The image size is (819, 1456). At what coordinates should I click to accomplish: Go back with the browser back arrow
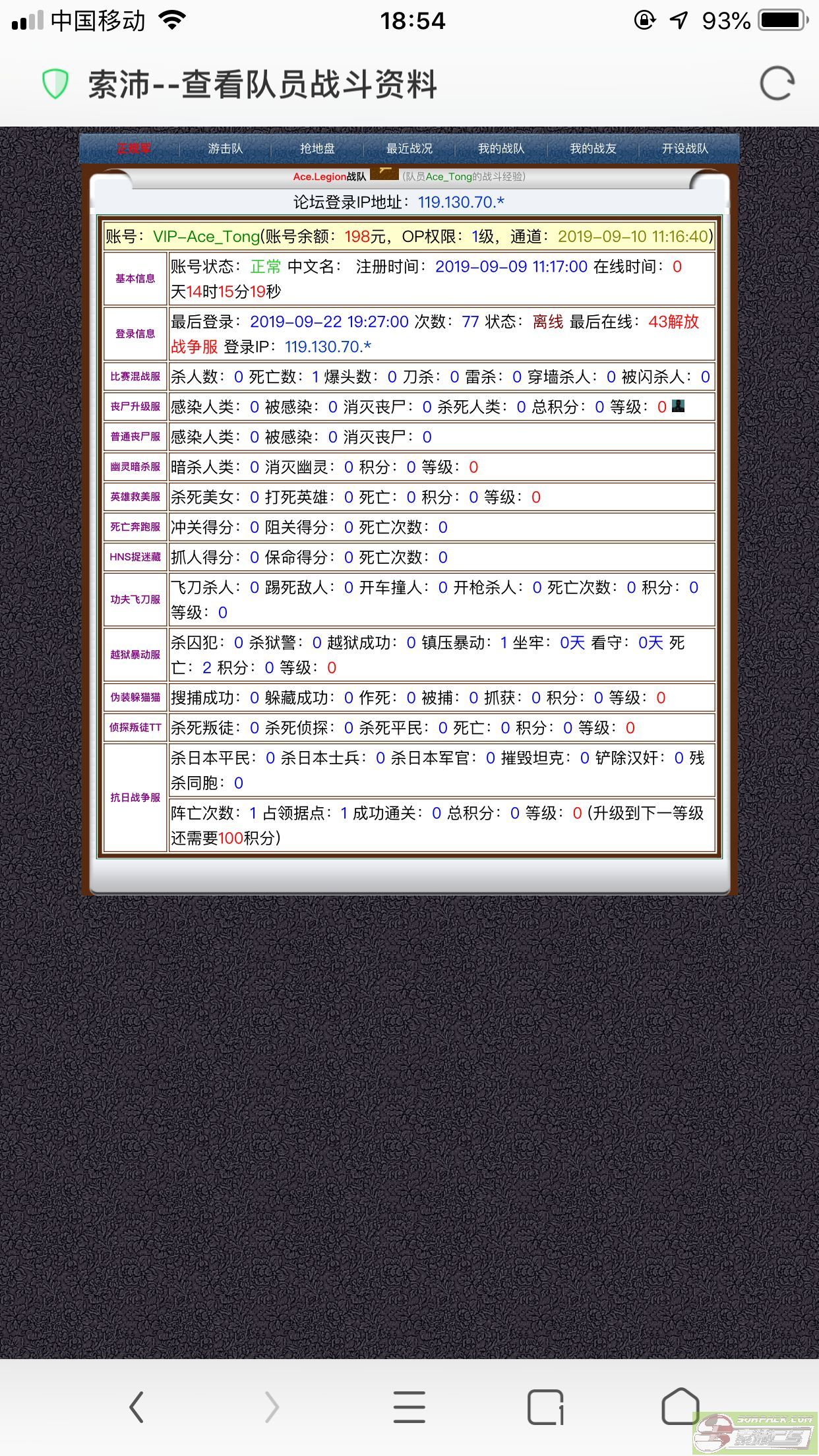pos(136,1407)
